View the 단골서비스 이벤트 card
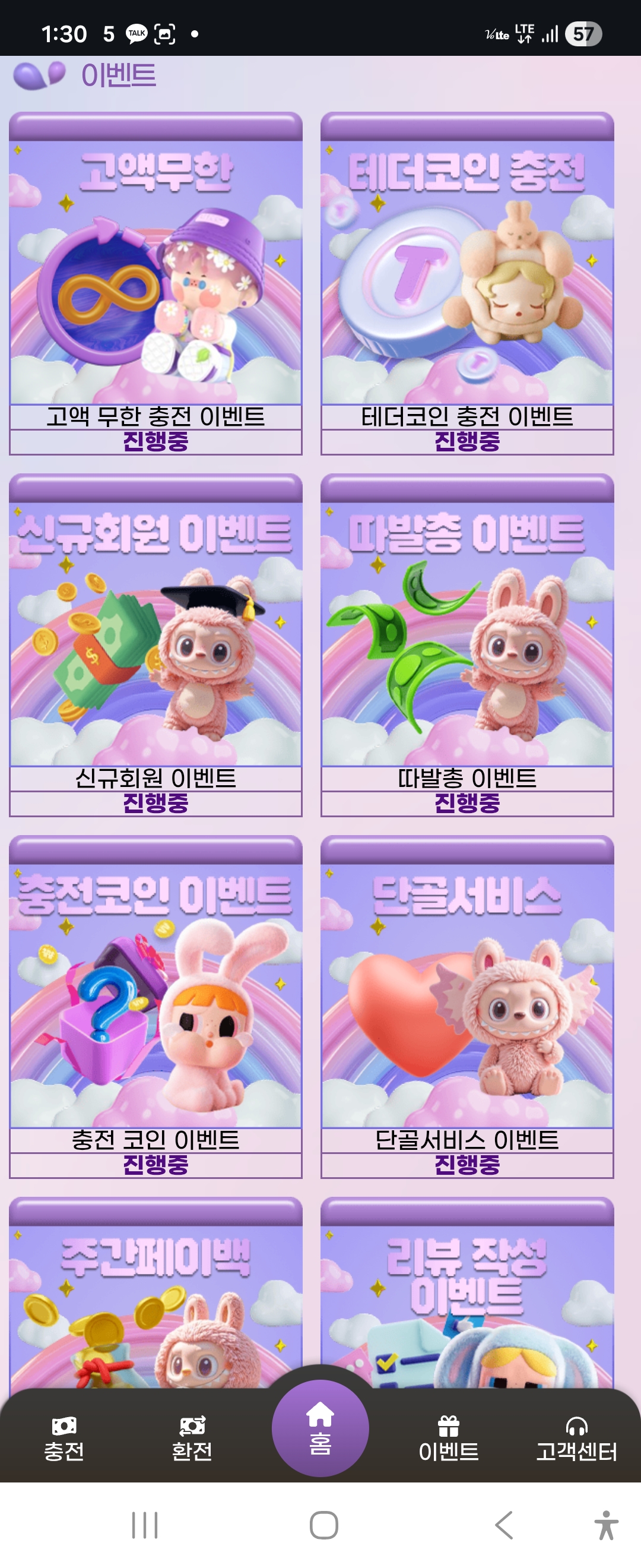The image size is (641, 1568). coord(467,1007)
